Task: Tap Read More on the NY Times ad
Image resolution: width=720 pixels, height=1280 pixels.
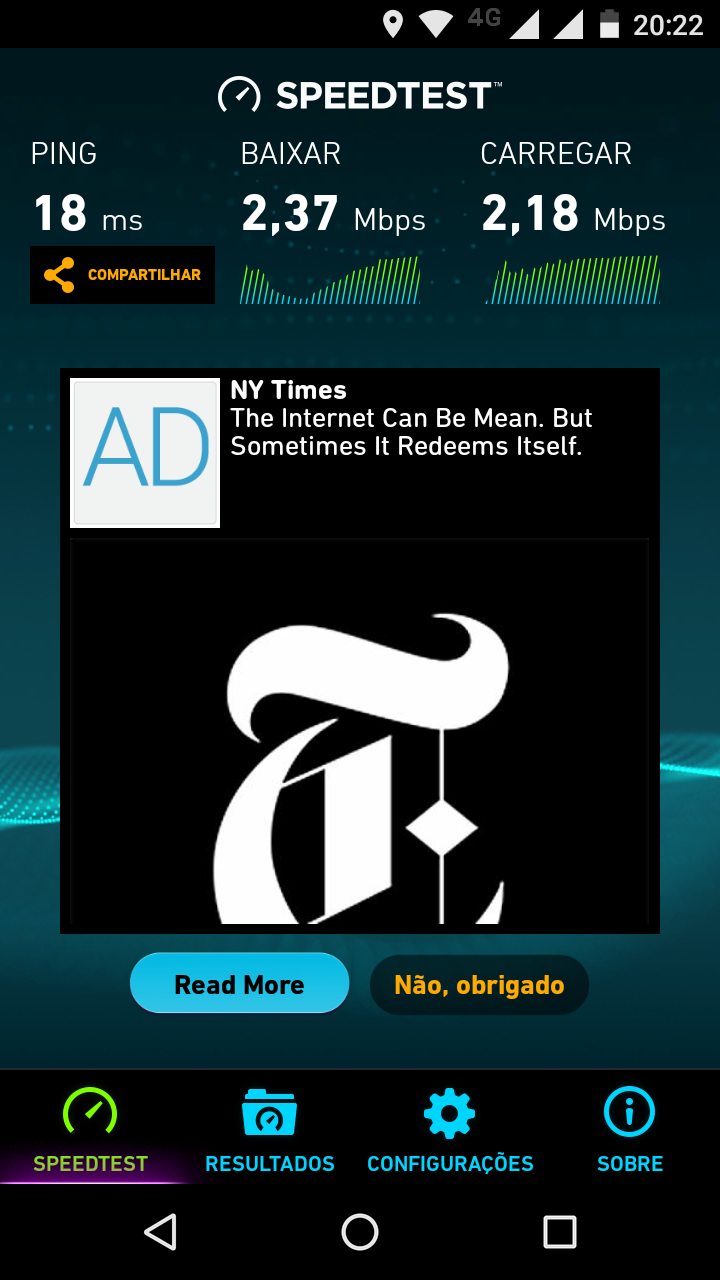Action: (240, 984)
